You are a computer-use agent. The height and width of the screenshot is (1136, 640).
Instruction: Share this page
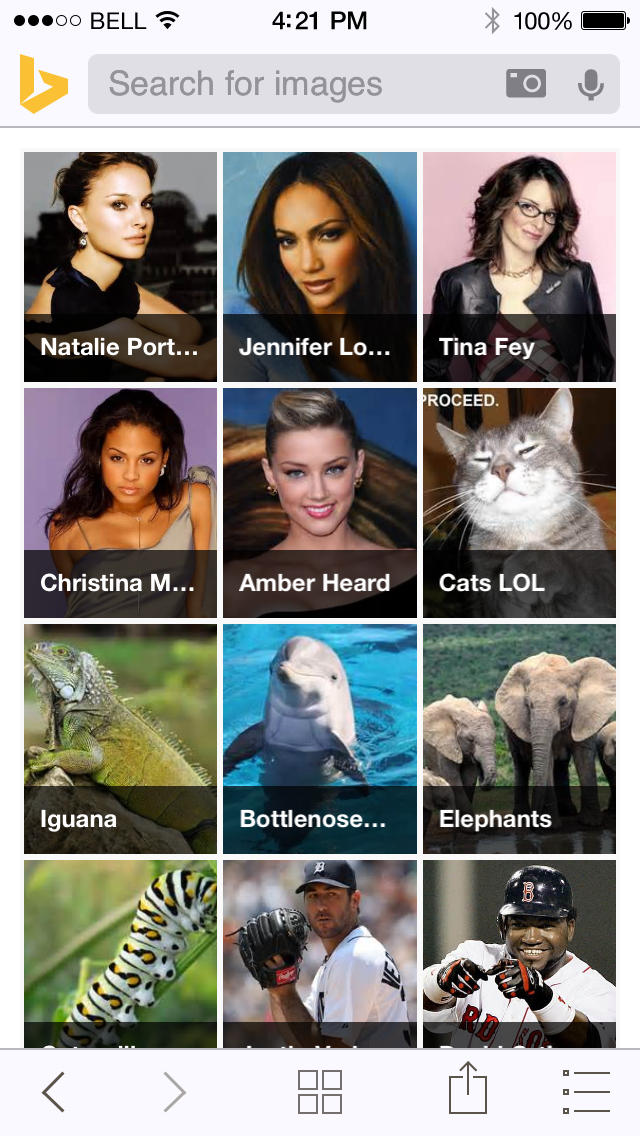click(467, 1090)
